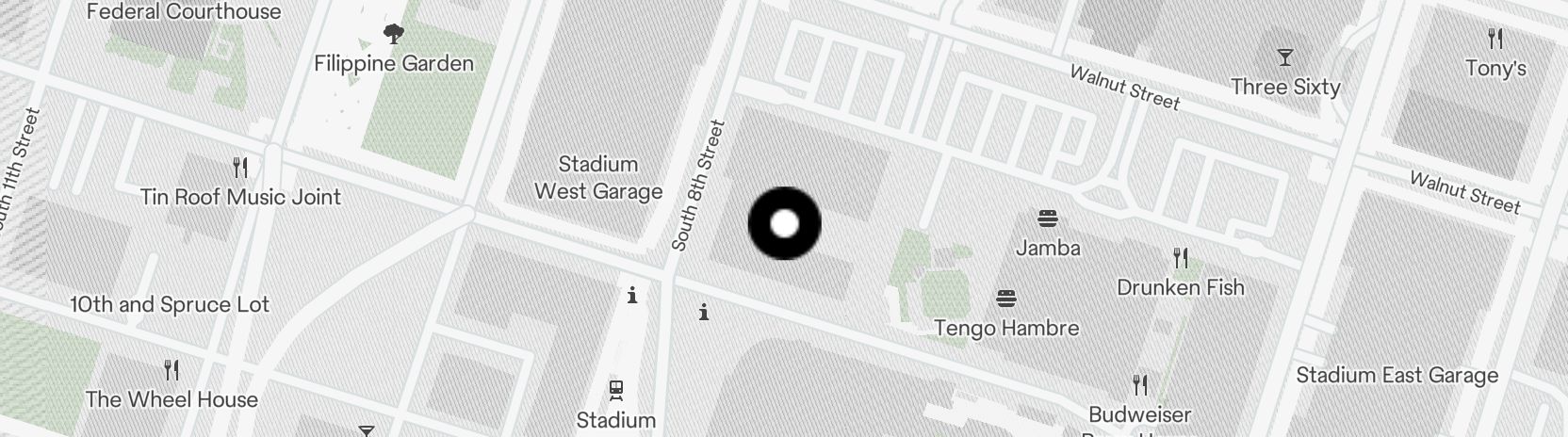1568x437 pixels.
Task: Select the Three Sixty bar marker
Action: [x=1284, y=58]
